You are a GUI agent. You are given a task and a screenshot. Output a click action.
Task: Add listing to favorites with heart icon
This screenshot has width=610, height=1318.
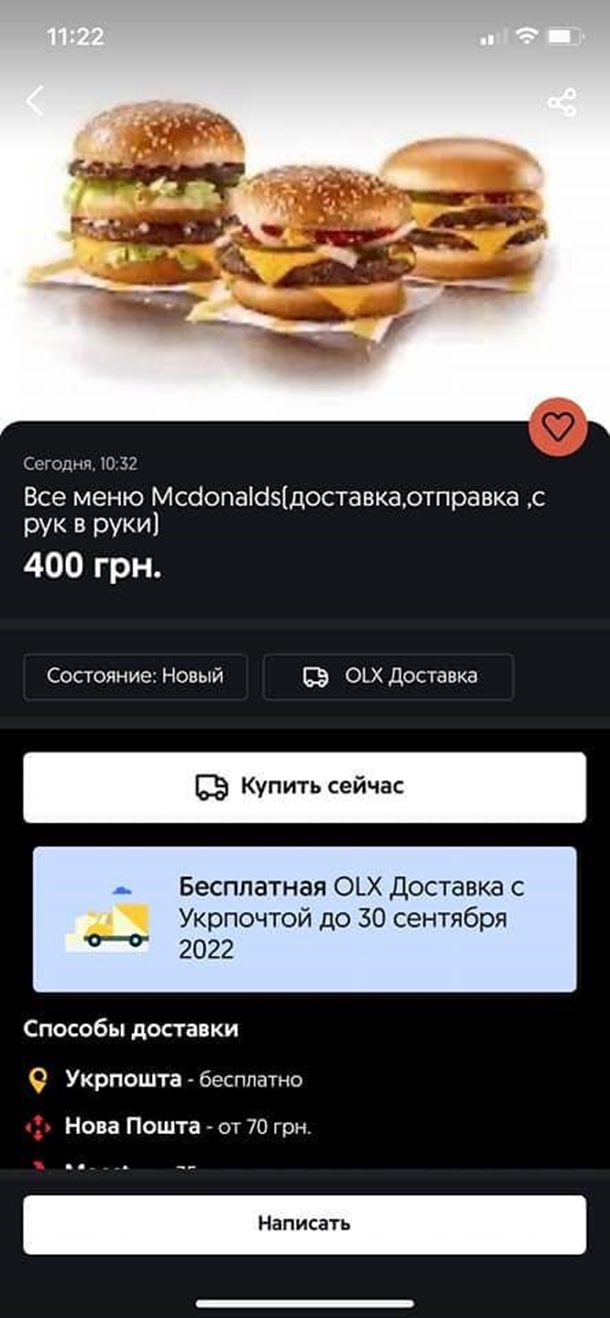pyautogui.click(x=558, y=427)
